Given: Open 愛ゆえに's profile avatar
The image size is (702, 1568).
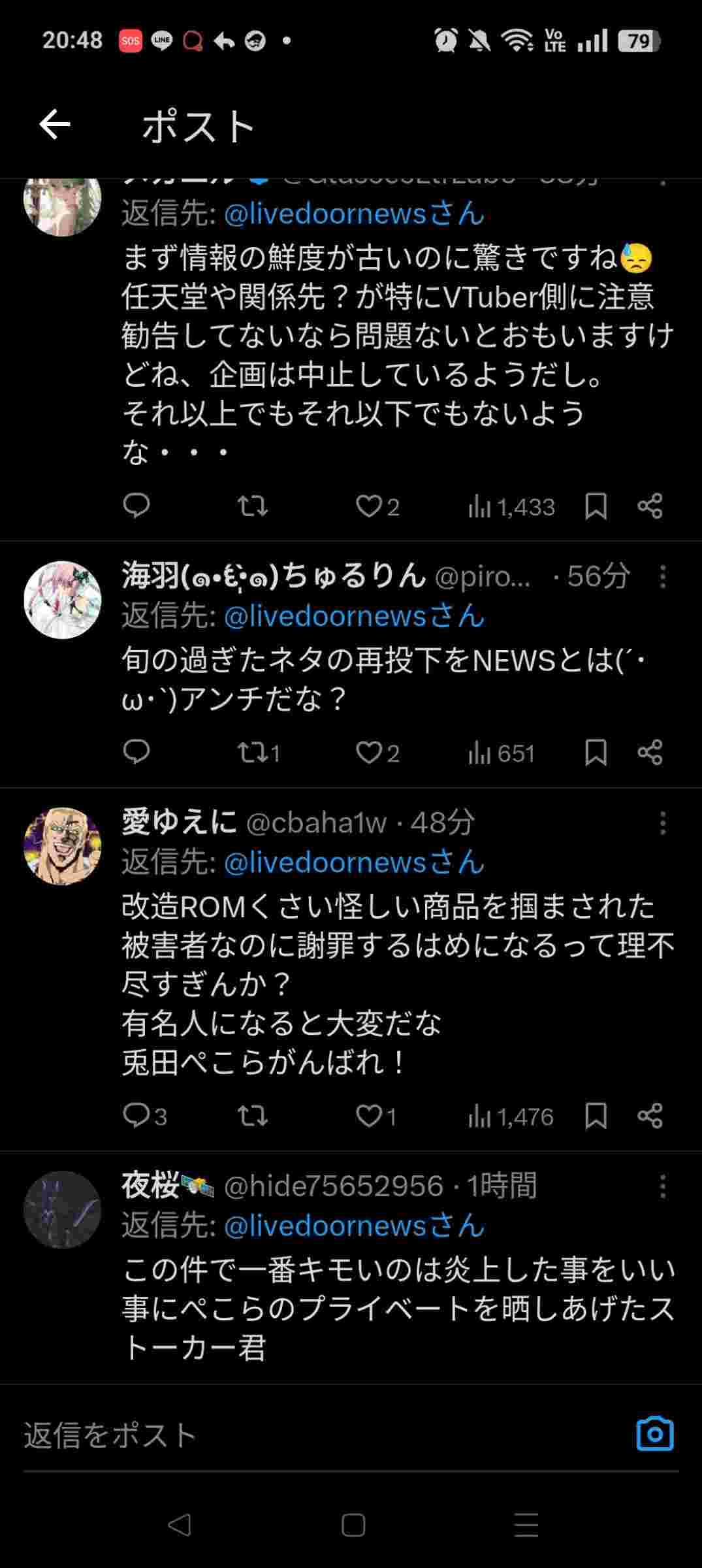Looking at the screenshot, I should tap(63, 846).
